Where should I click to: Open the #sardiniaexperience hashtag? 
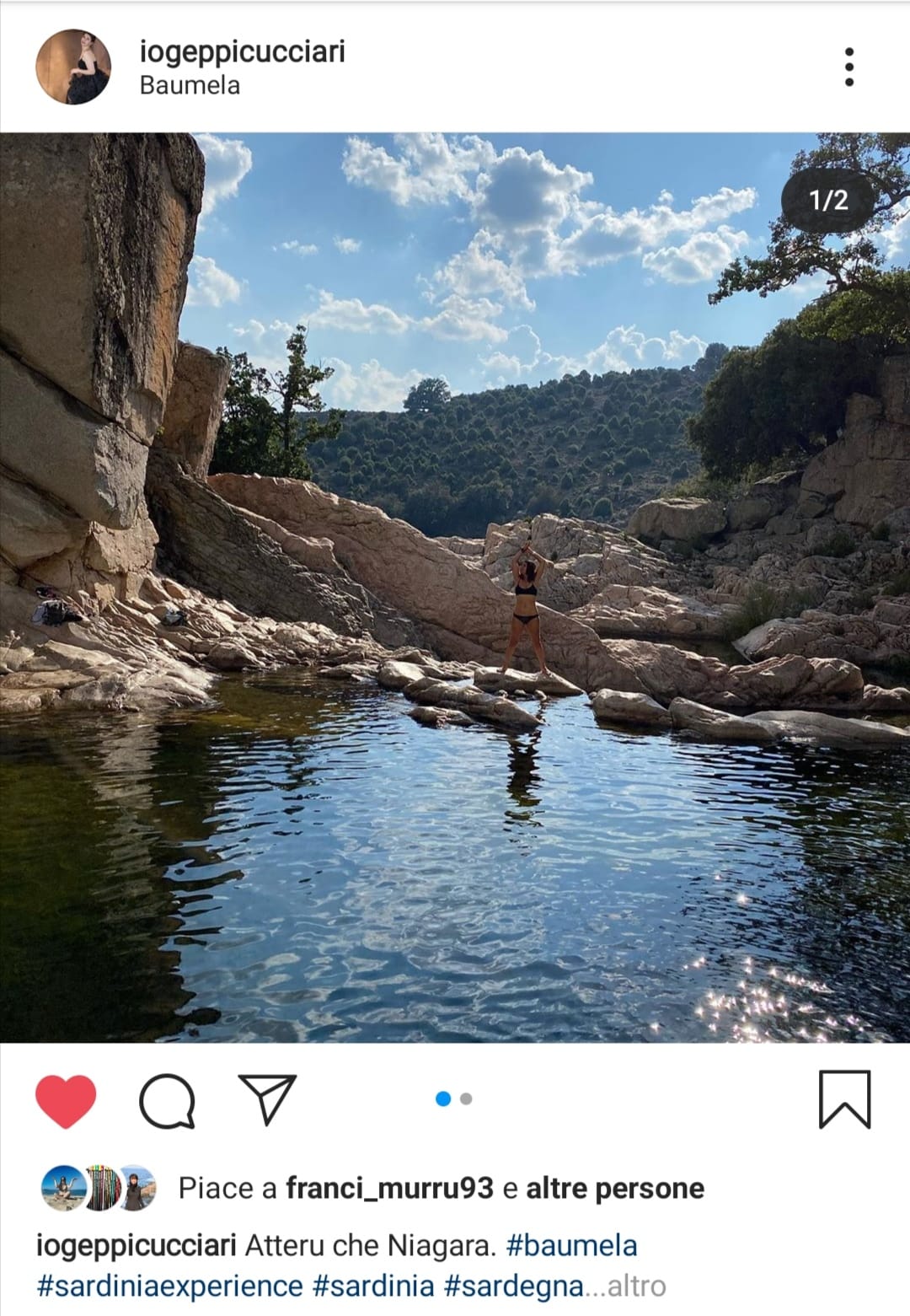(x=169, y=1286)
